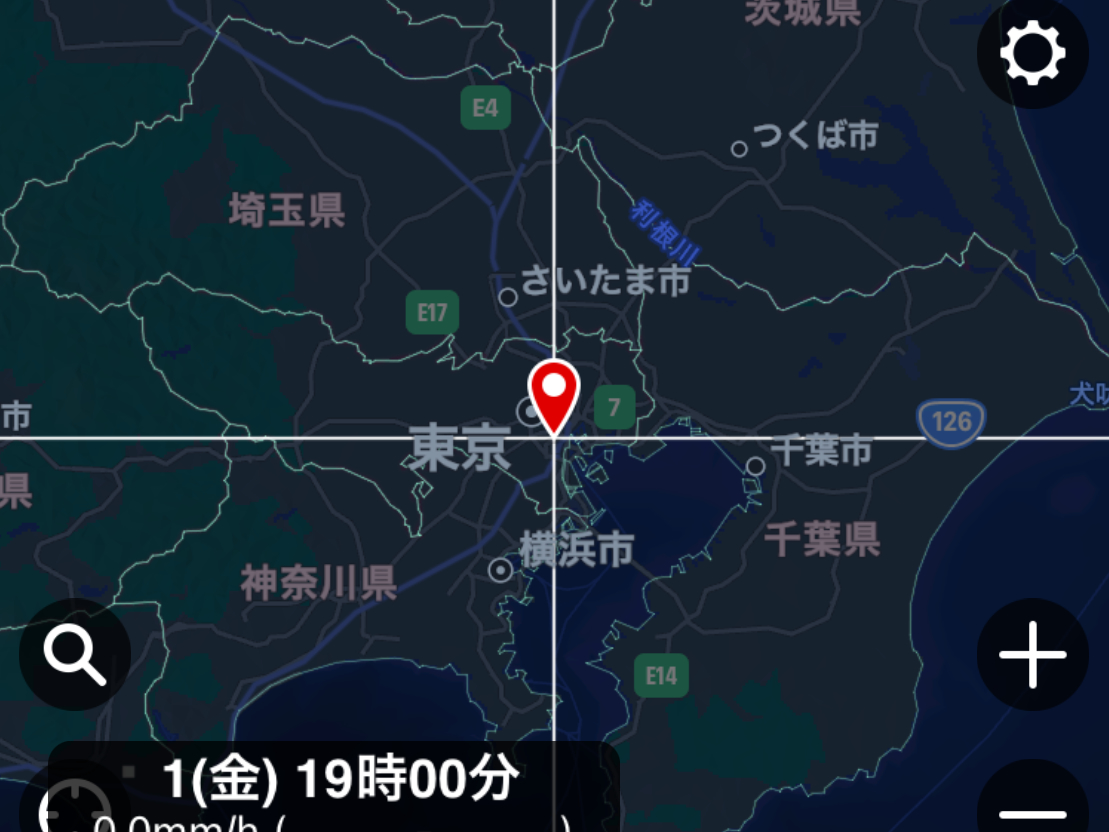
Task: Open the map search magnifier
Action: click(x=75, y=655)
